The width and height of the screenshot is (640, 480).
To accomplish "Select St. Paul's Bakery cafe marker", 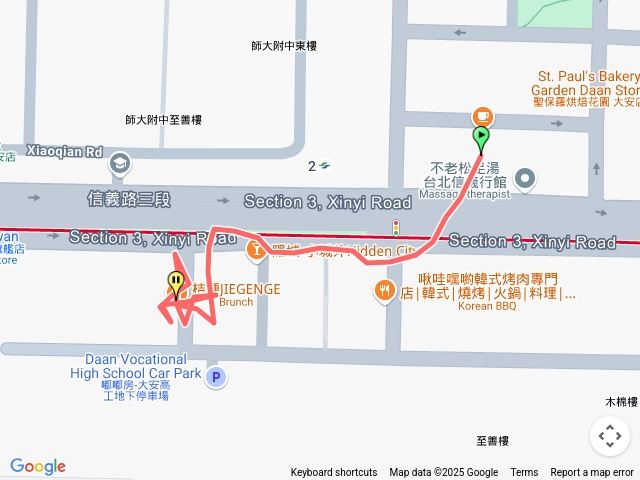I will [x=482, y=115].
